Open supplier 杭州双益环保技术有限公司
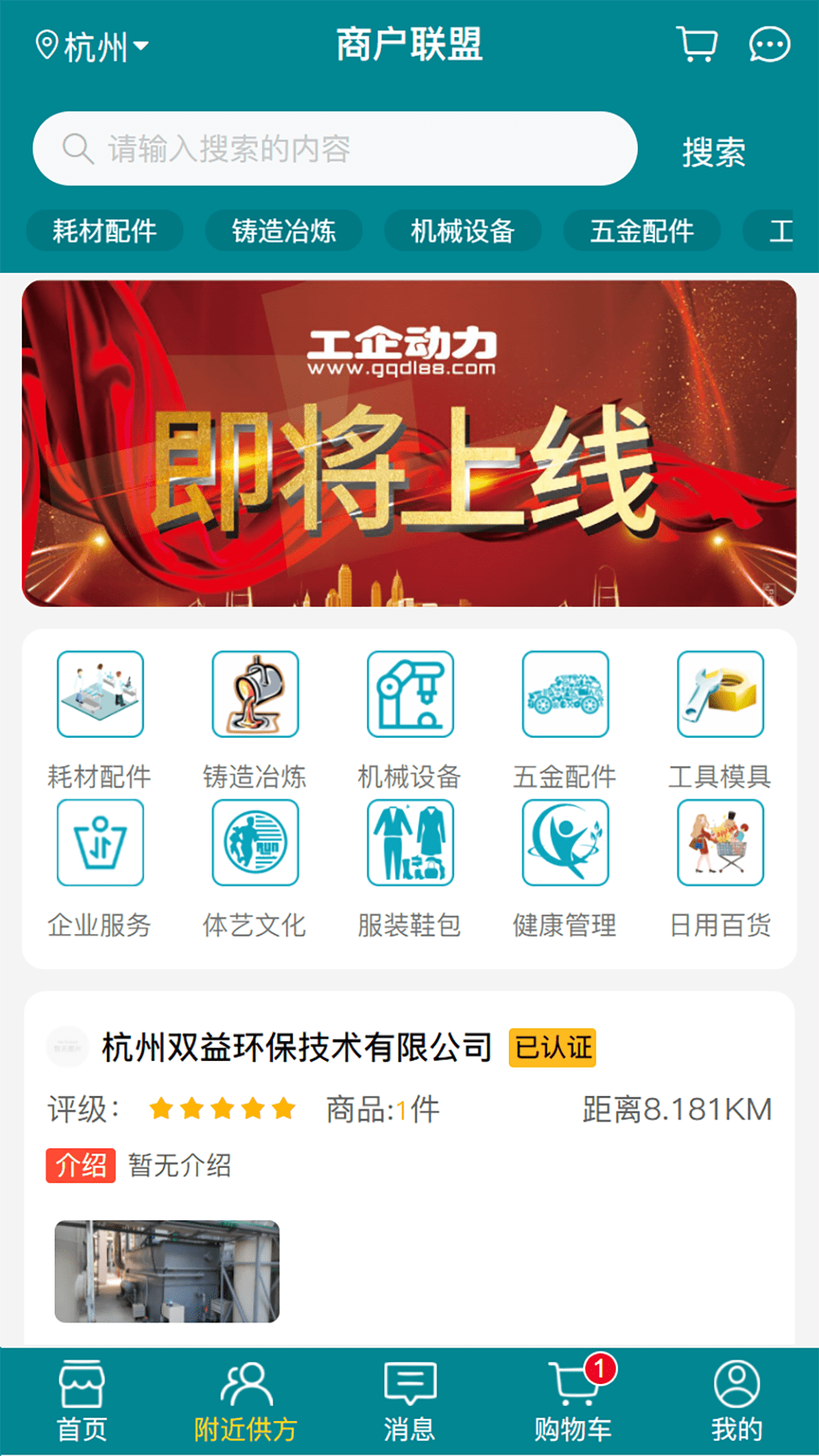The width and height of the screenshot is (819, 1456). coord(297,1048)
